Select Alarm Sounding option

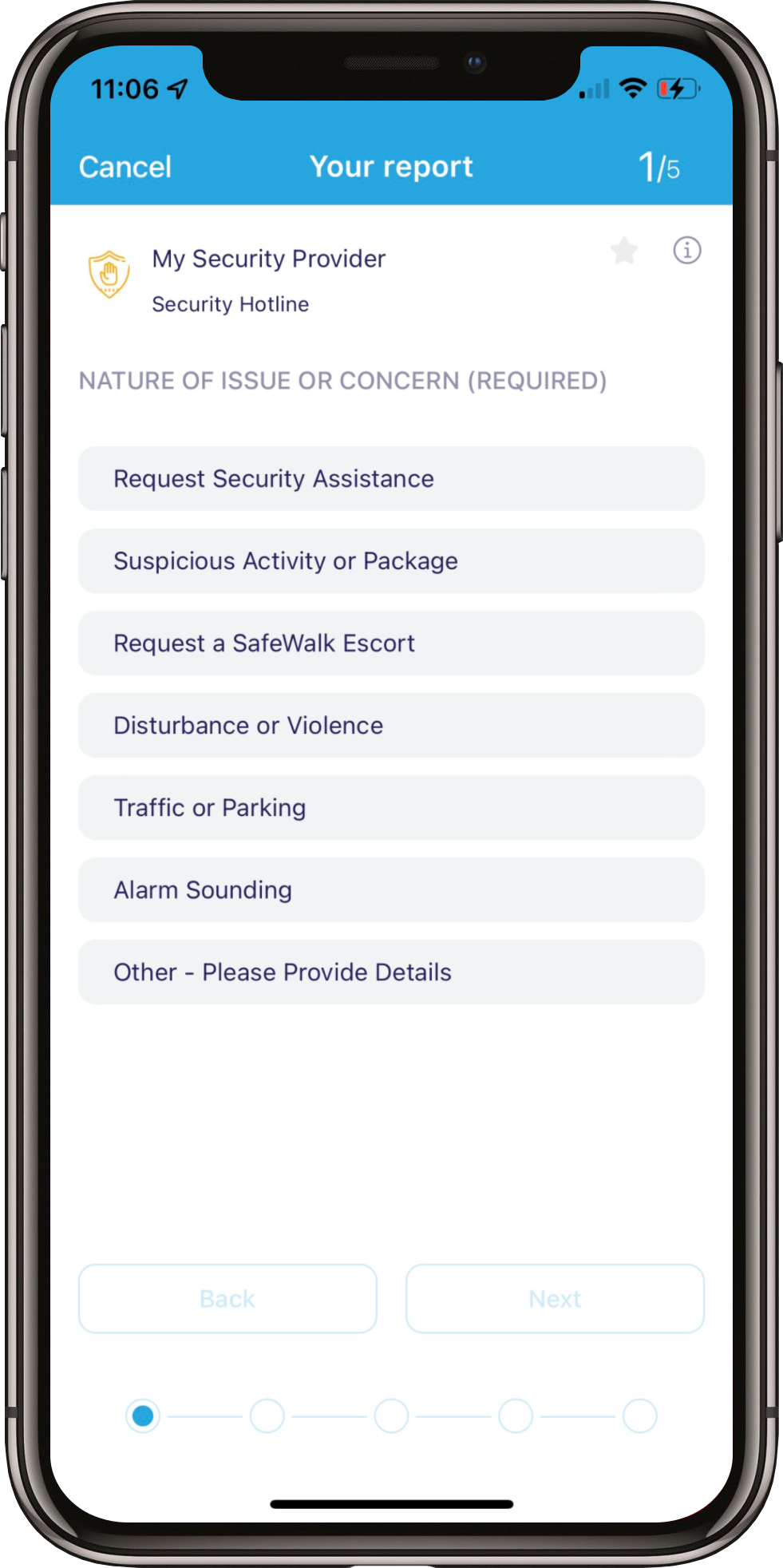tap(391, 890)
